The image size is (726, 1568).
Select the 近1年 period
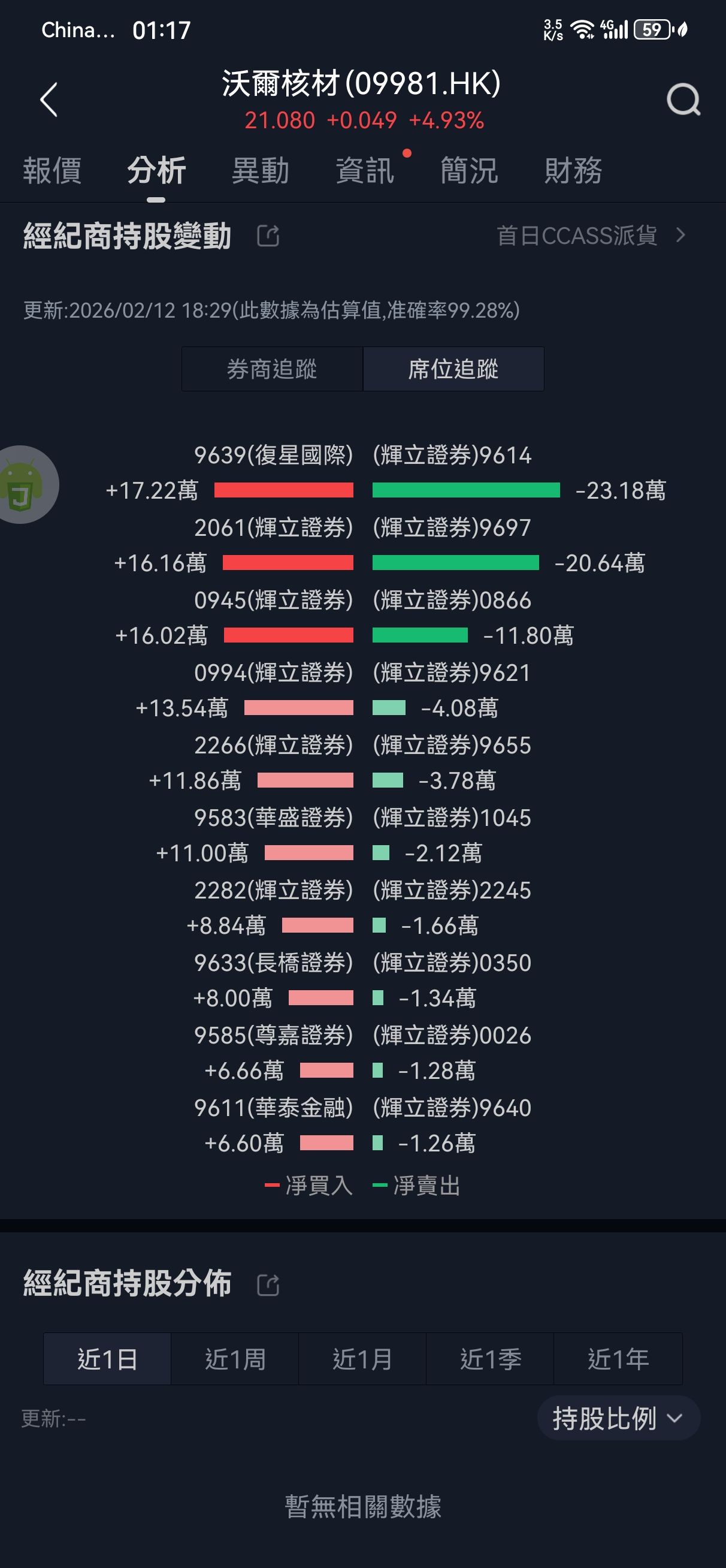618,1359
